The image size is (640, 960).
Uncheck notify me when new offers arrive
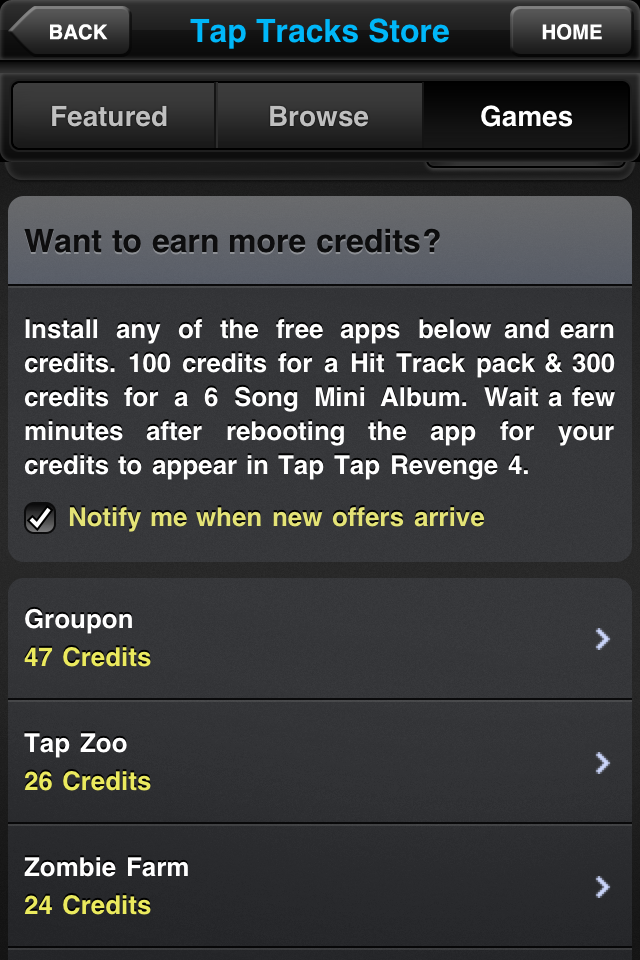coord(40,518)
